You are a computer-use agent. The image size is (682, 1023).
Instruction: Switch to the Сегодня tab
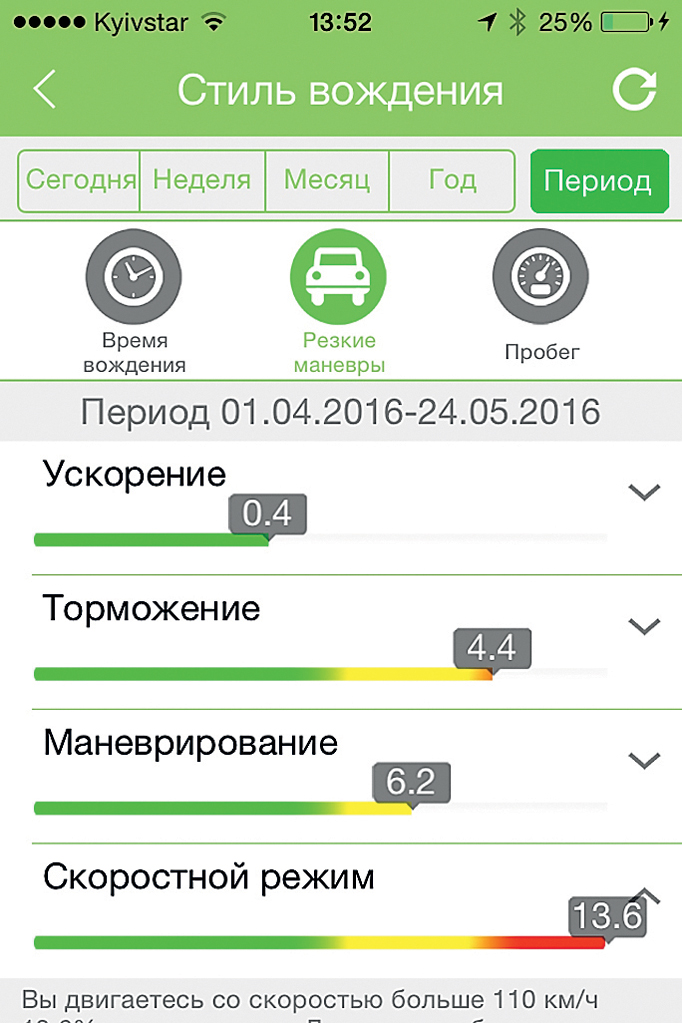tap(80, 181)
